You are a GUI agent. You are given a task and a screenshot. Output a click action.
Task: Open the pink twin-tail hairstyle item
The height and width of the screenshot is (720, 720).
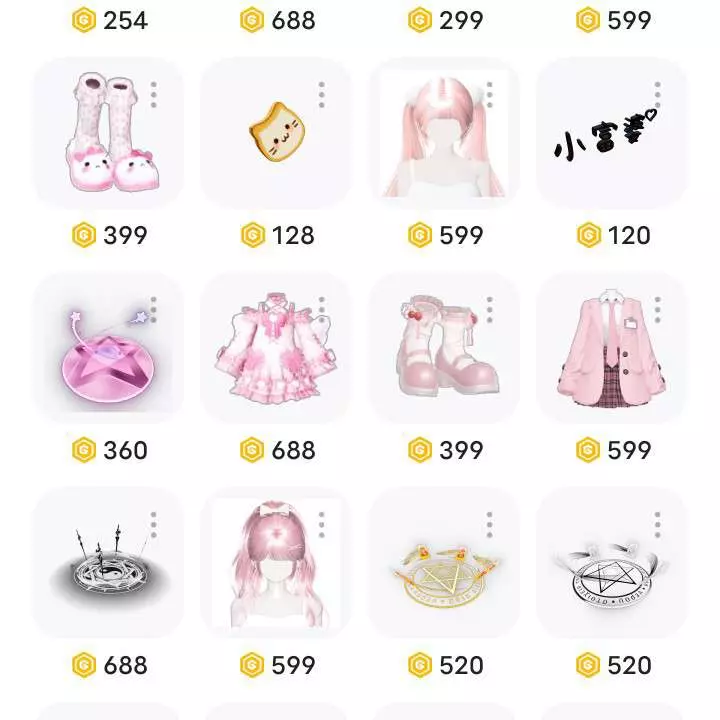(443, 133)
